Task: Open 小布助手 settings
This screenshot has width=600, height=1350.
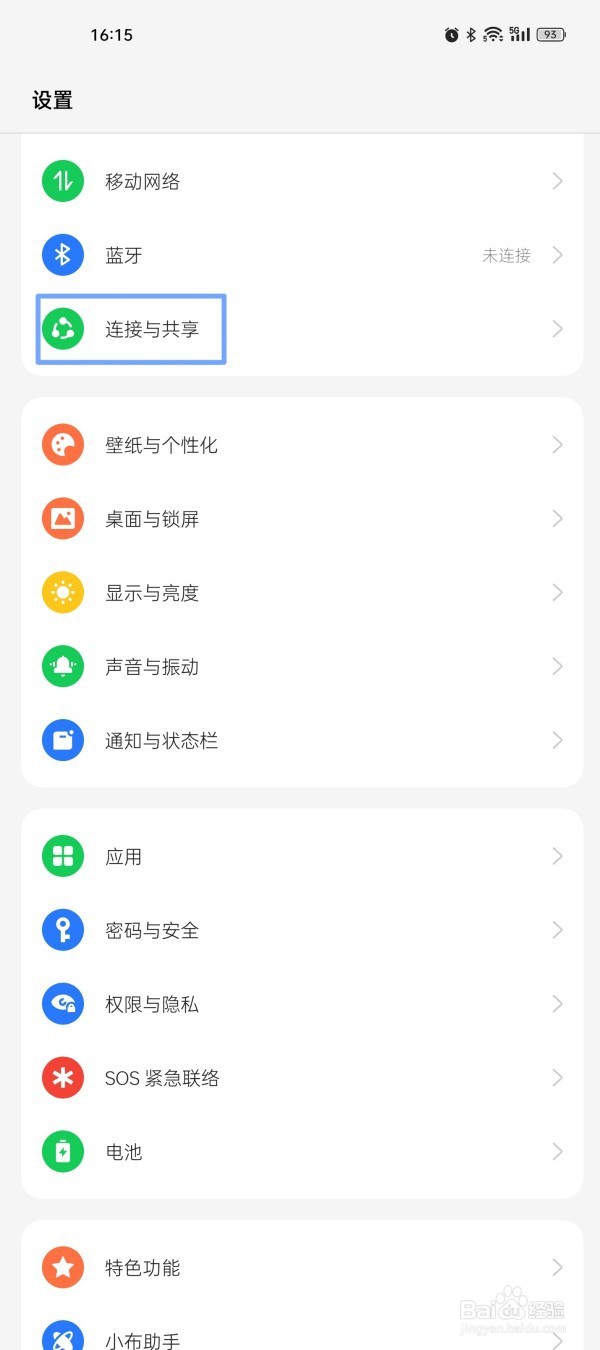Action: [300, 1338]
